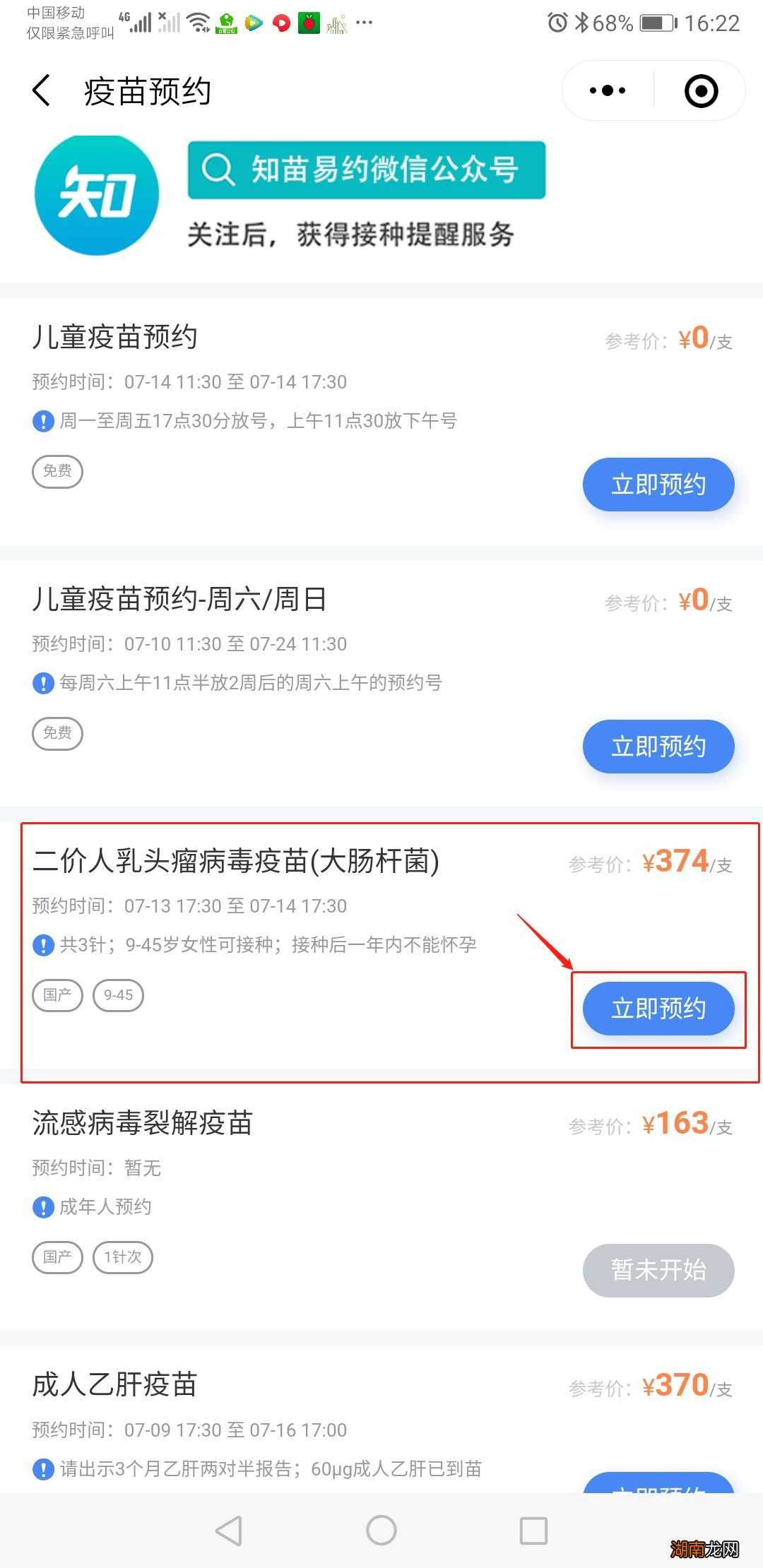Tap the info icon next to 成年人预约
This screenshot has height=1568, width=763.
coord(44,1207)
